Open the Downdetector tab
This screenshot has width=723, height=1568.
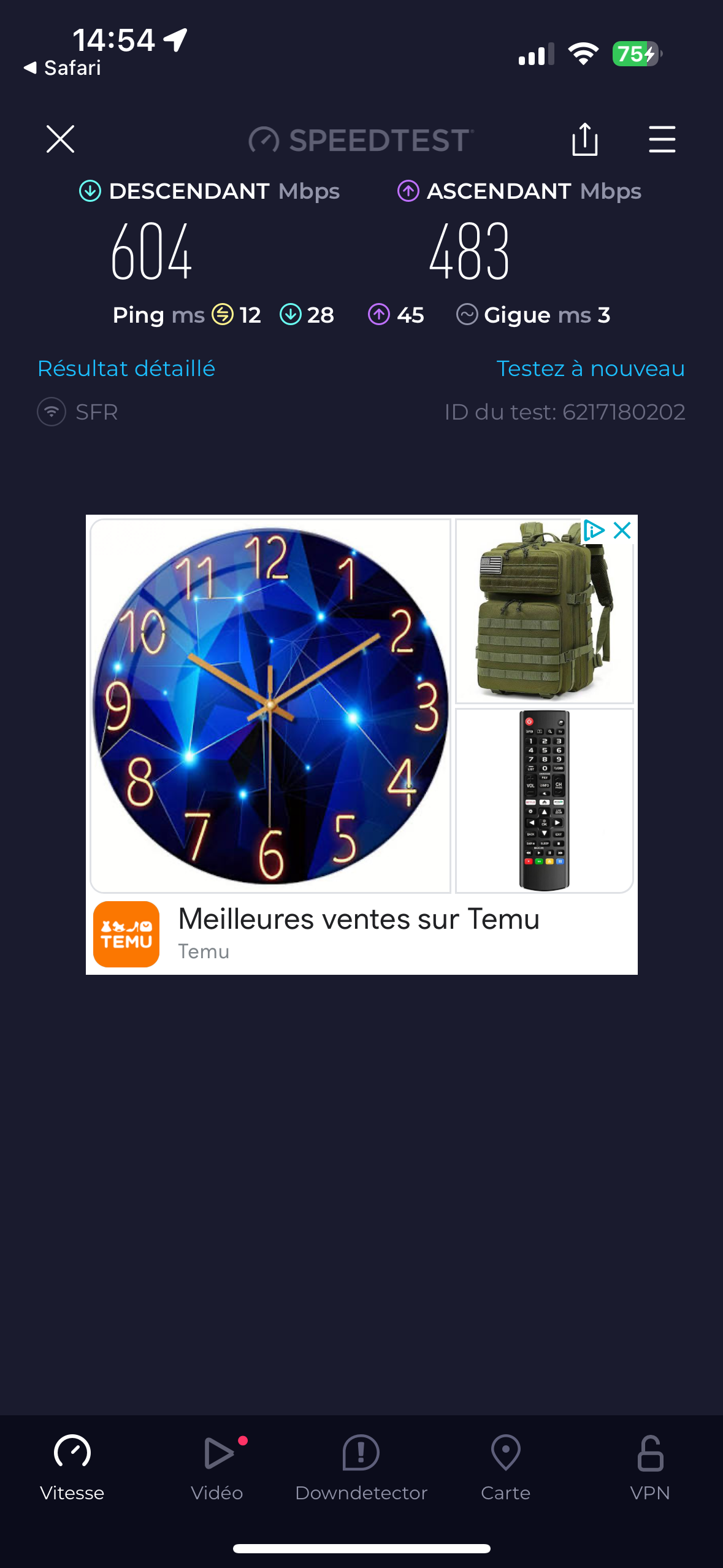pyautogui.click(x=361, y=1467)
